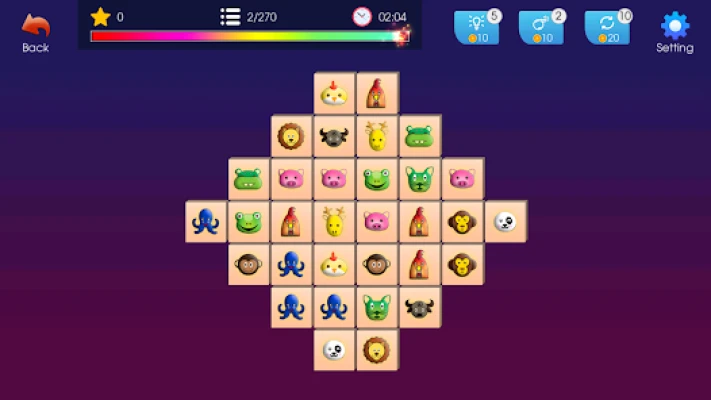This screenshot has width=711, height=400.
Task: Use the lightbulb hint power-up
Action: (476, 27)
